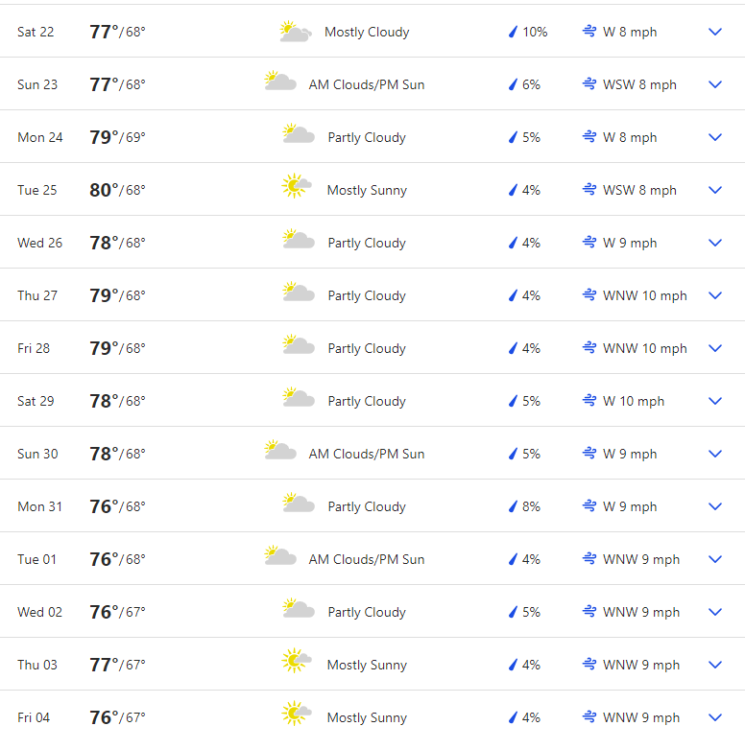
Task: Show more details for Wed 26
Action: (715, 243)
